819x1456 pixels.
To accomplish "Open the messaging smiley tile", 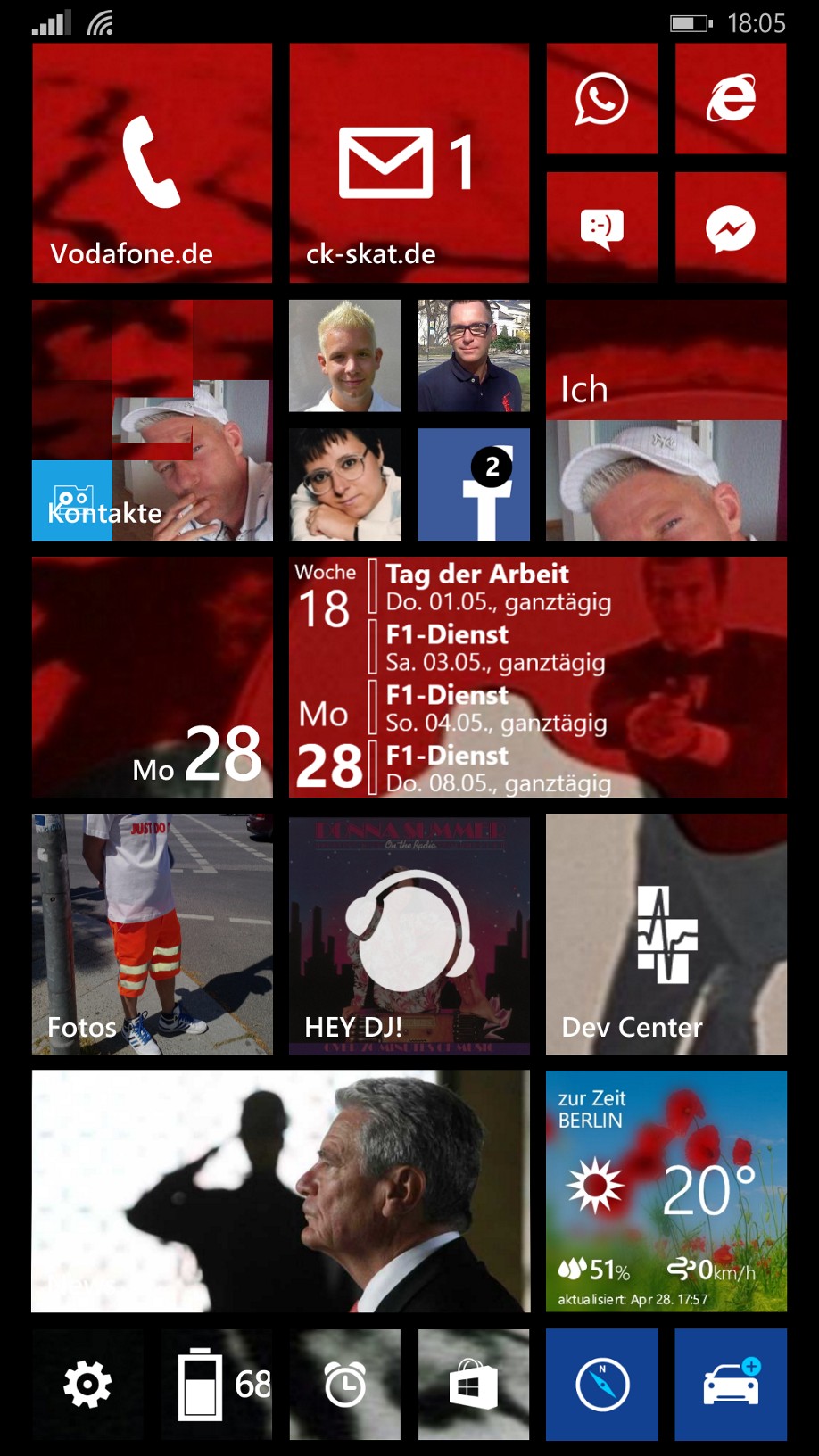I will point(602,227).
